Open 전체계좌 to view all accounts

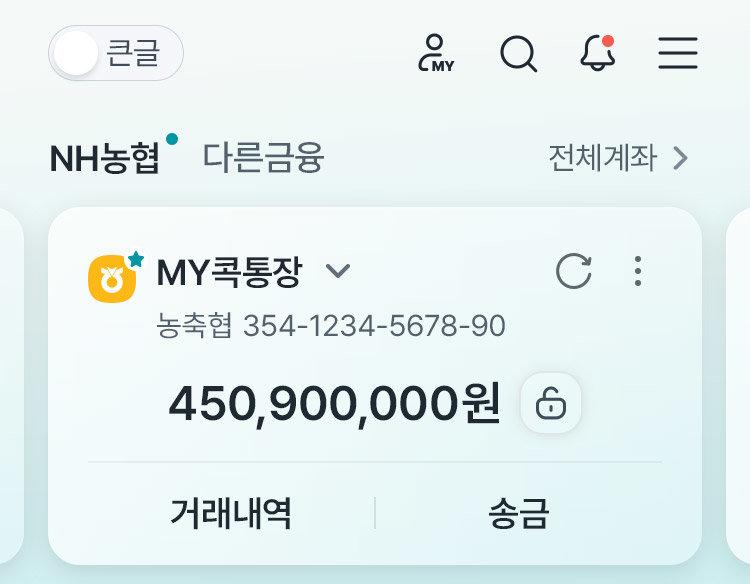(x=618, y=158)
